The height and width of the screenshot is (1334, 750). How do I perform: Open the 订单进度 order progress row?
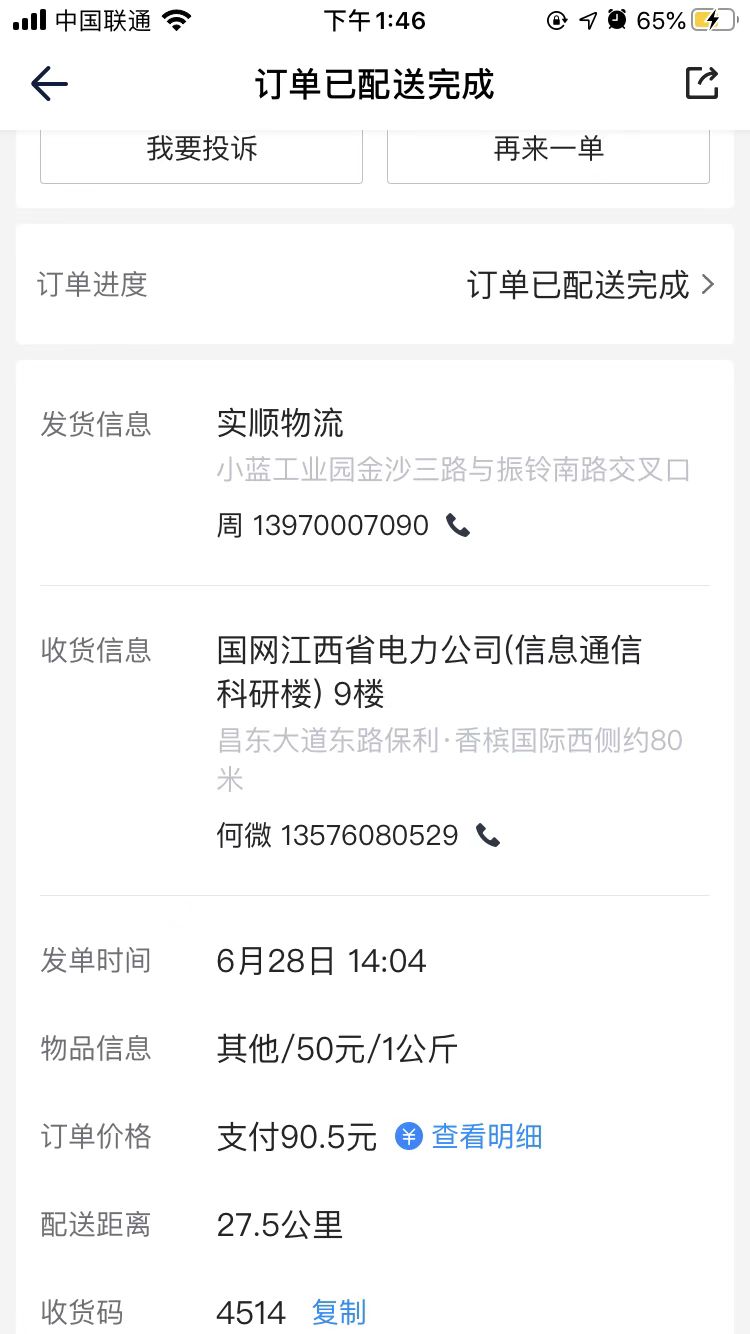[375, 285]
